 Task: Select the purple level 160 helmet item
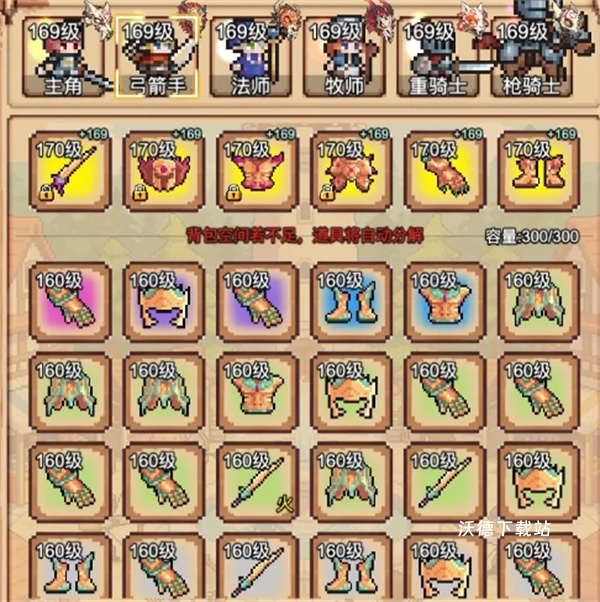pyautogui.click(x=164, y=302)
